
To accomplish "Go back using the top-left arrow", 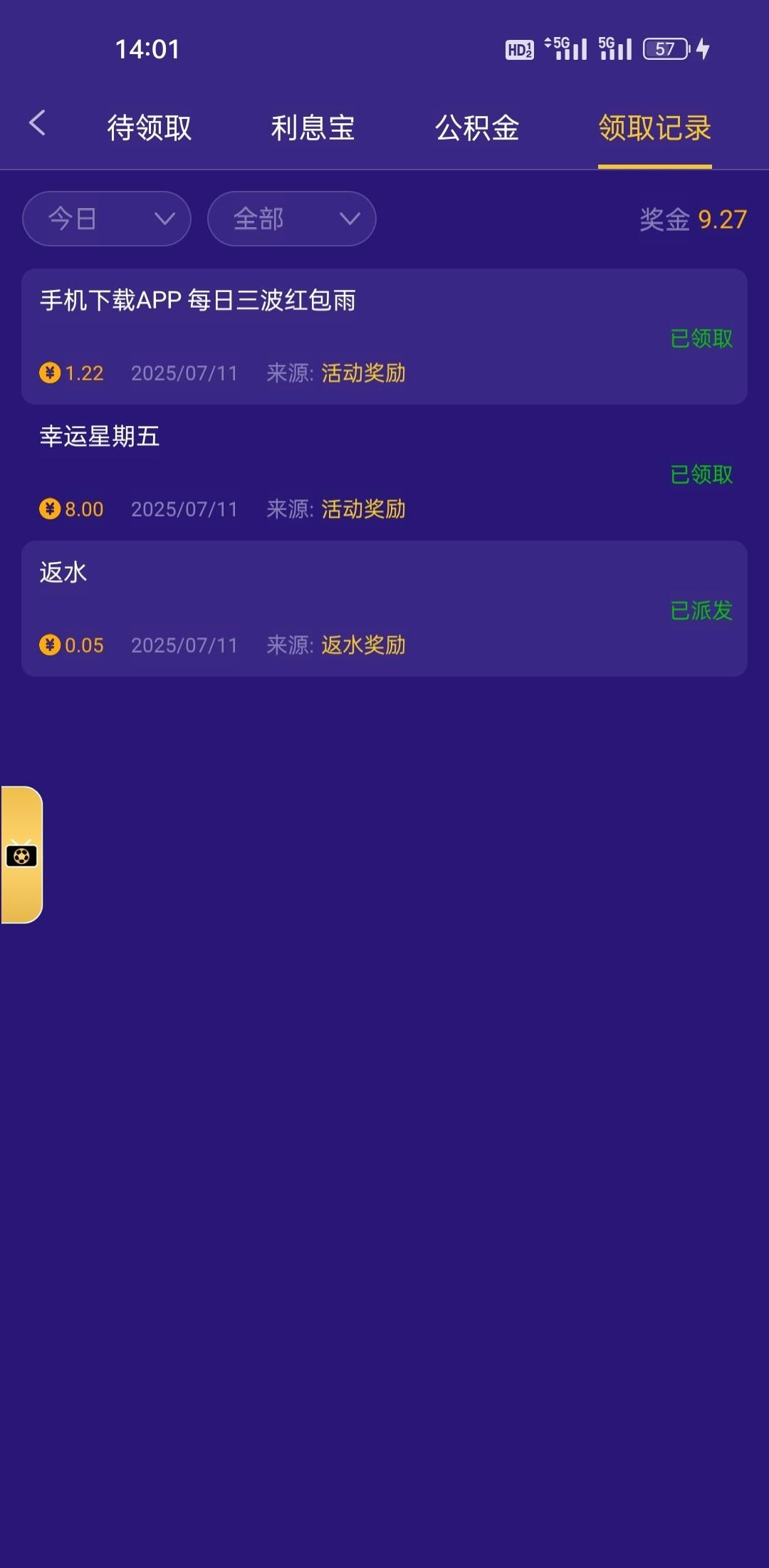I will click(37, 123).
